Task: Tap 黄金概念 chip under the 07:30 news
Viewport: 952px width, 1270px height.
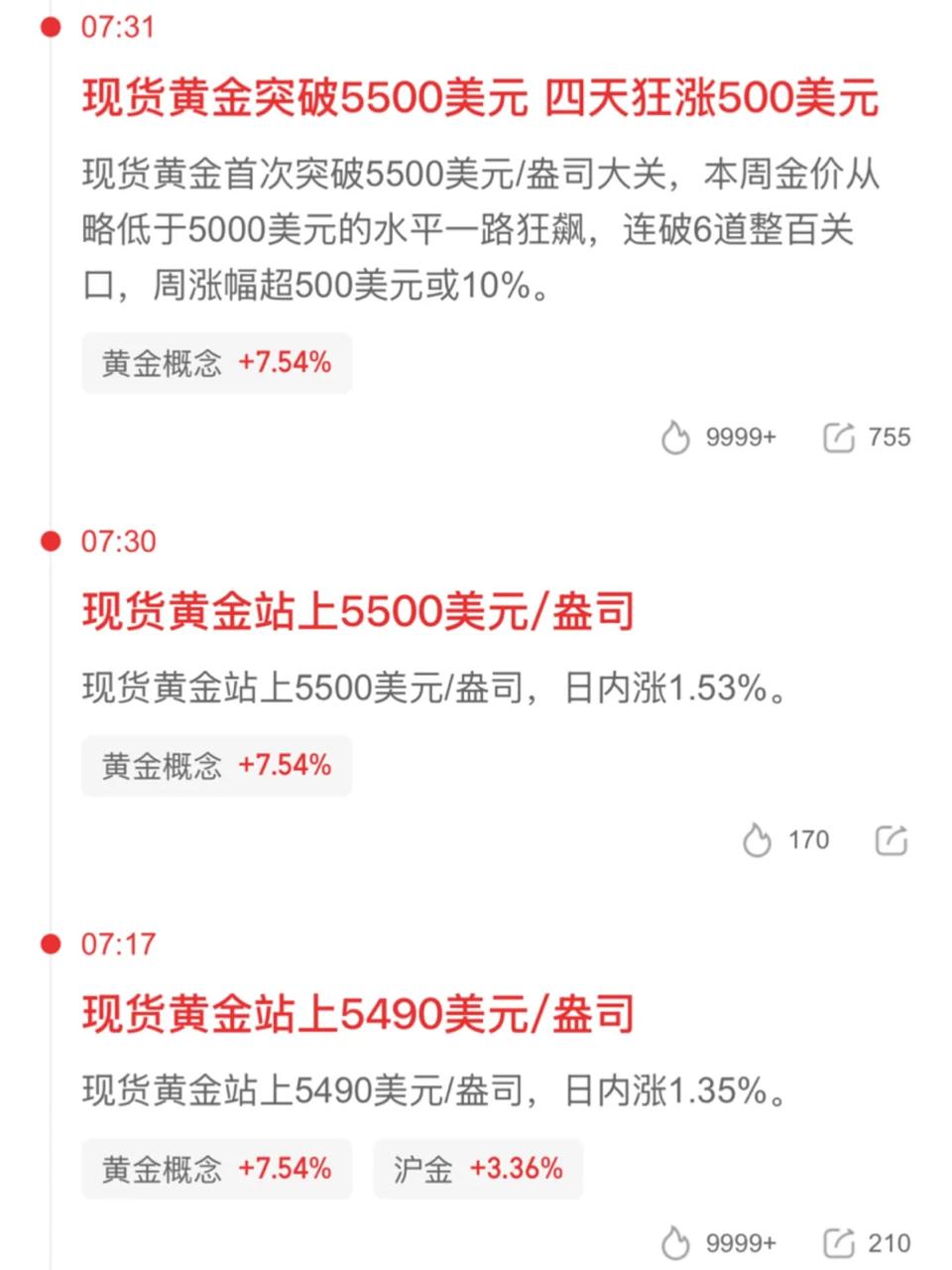Action: [216, 766]
